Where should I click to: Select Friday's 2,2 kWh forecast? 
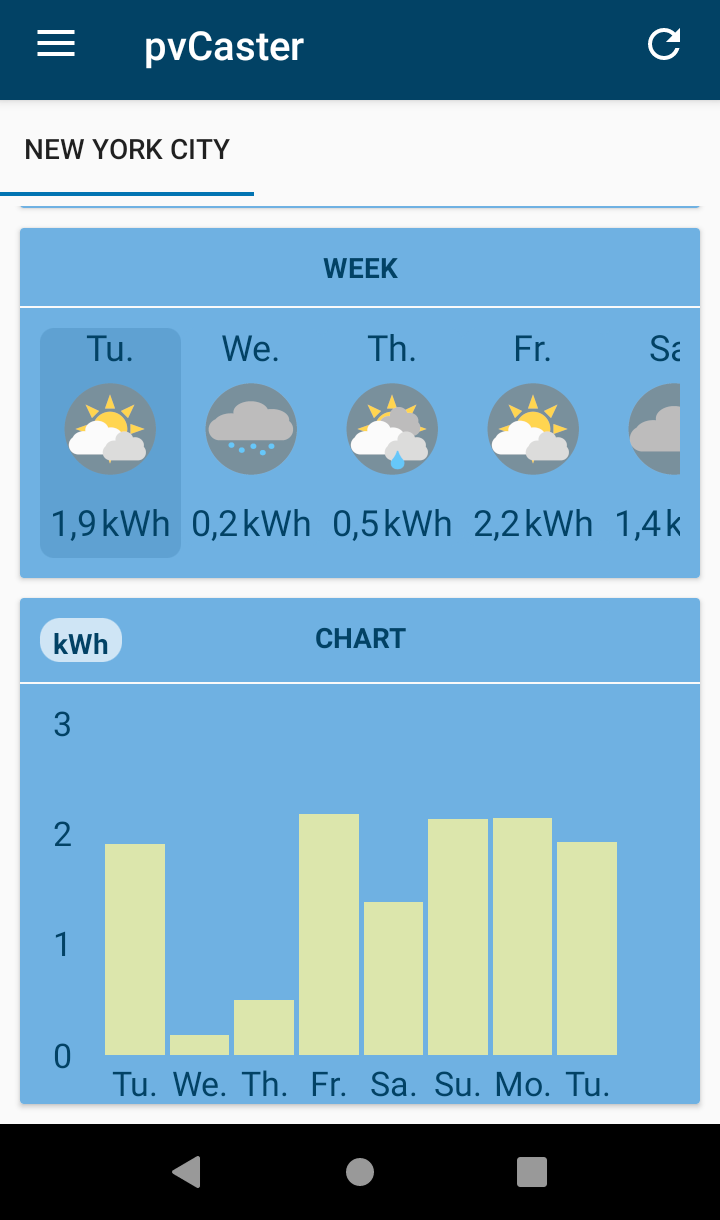click(x=533, y=442)
